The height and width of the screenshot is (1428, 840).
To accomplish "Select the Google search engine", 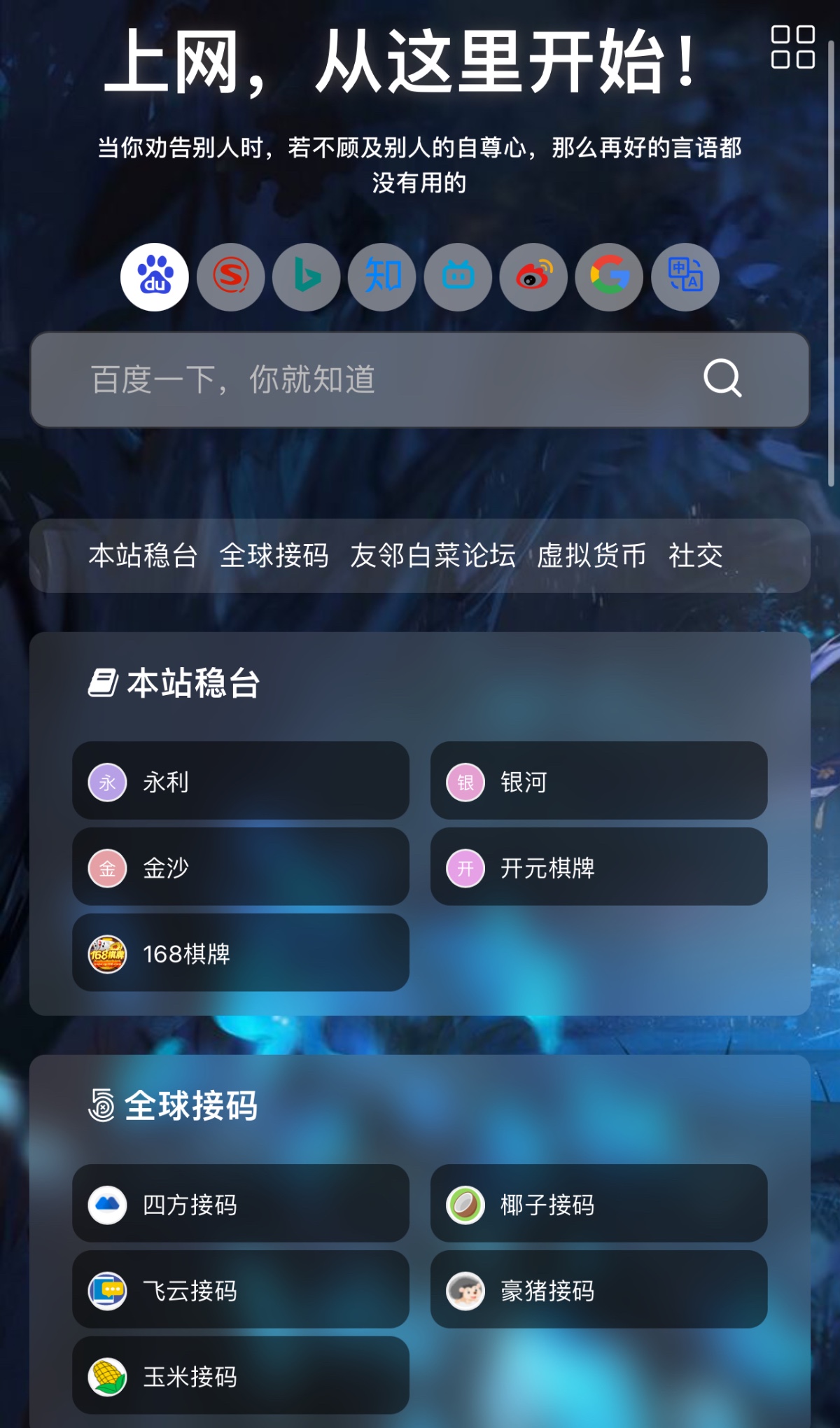I will pos(609,276).
